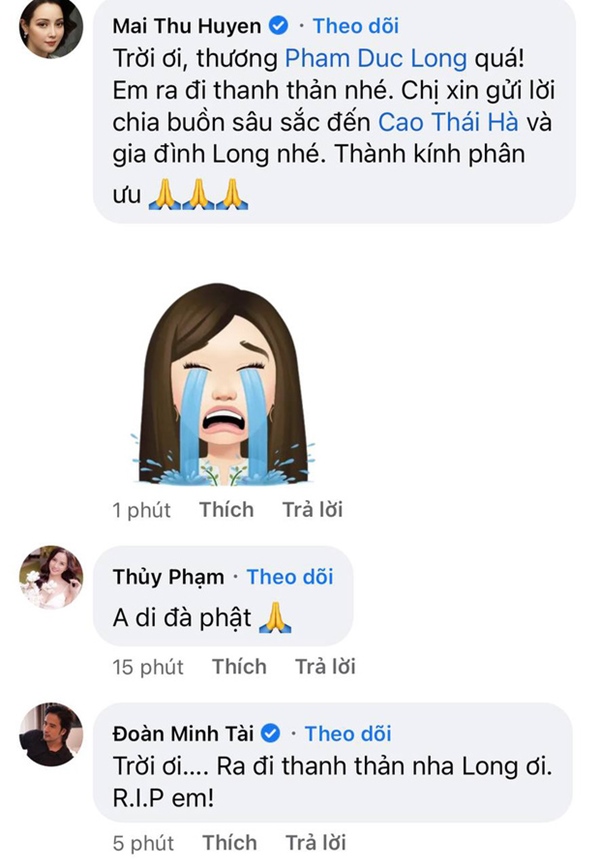Like Mai Thu Huyen's crying sticker comment
This screenshot has height=868, width=600.
(226, 510)
